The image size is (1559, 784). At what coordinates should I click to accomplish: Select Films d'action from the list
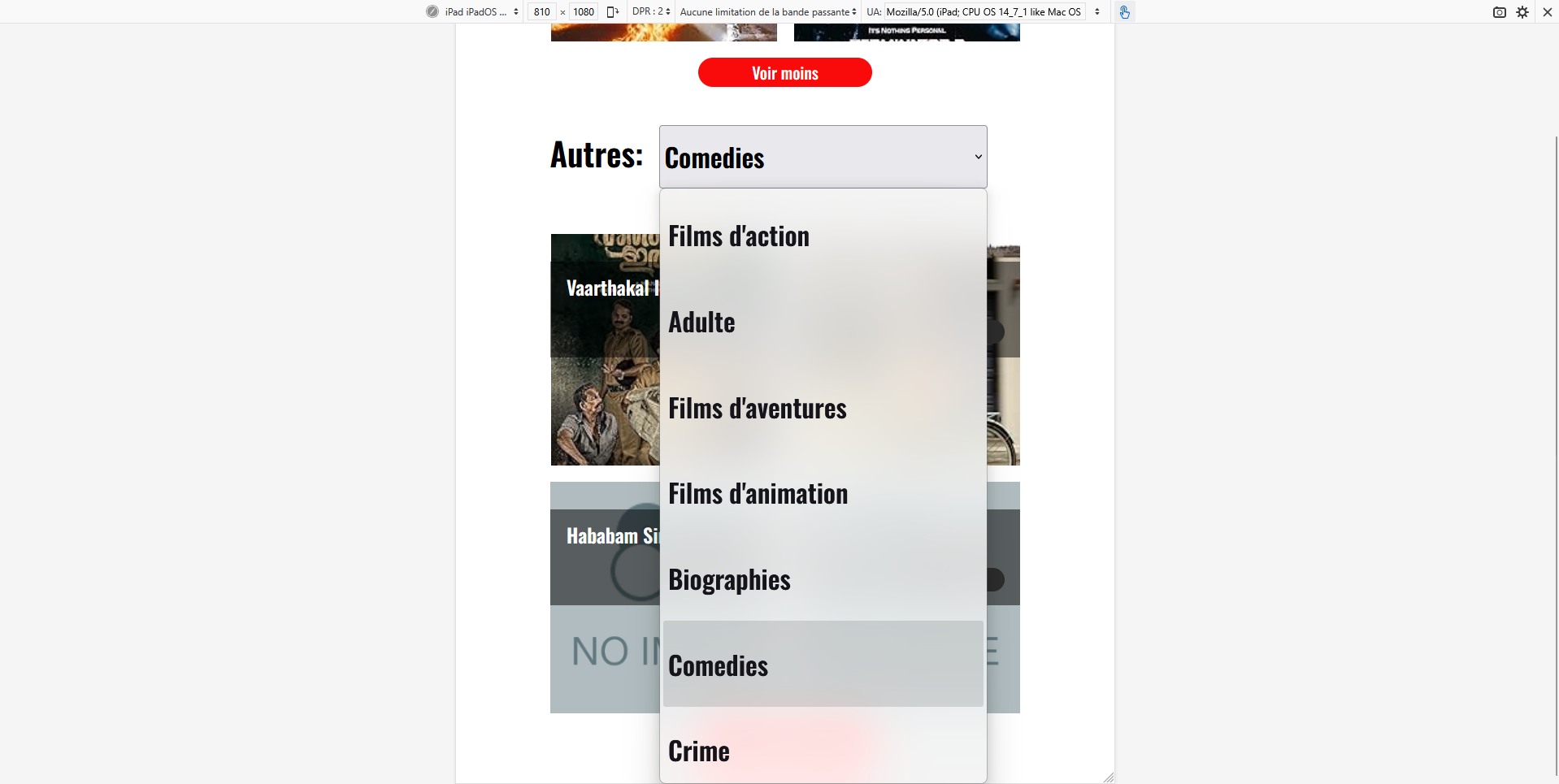(x=823, y=236)
